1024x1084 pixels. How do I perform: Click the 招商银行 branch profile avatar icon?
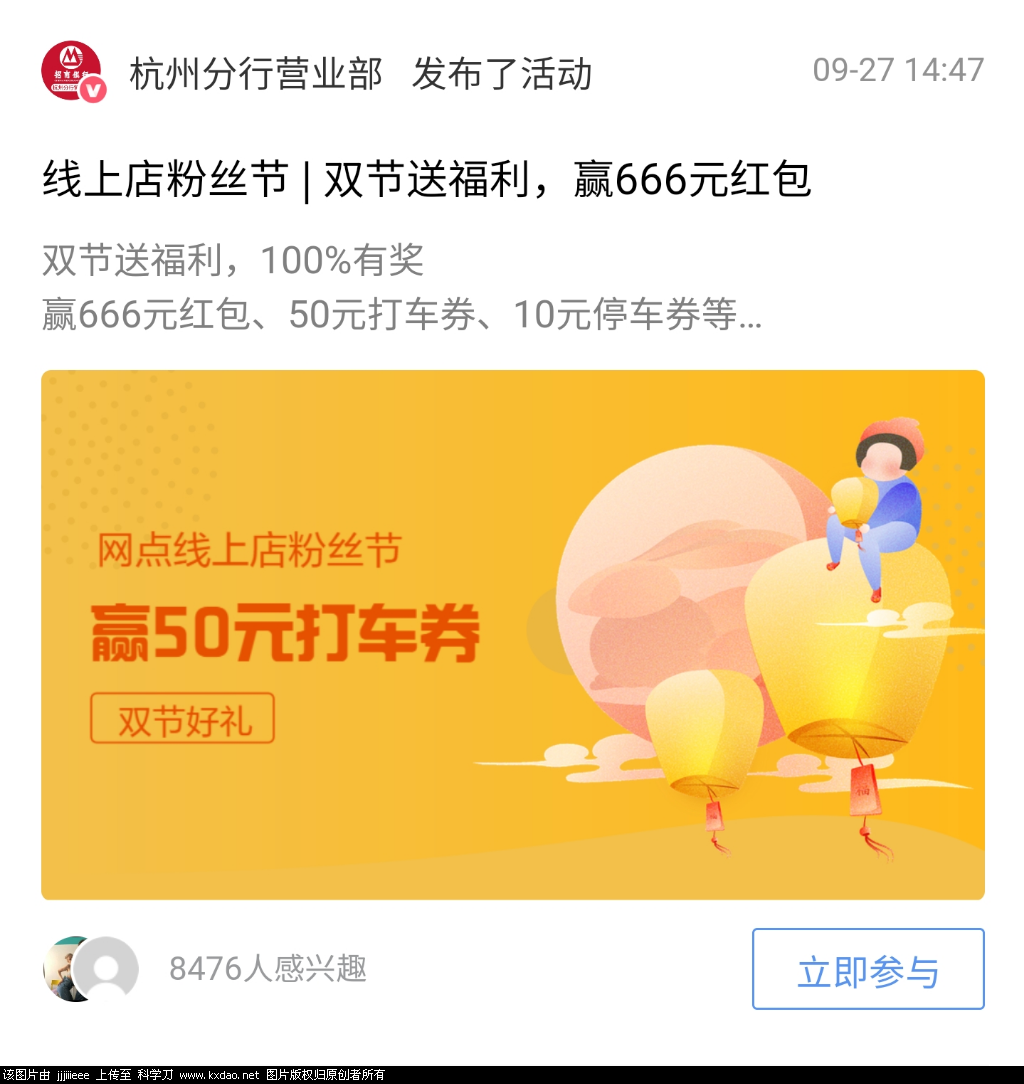point(73,72)
